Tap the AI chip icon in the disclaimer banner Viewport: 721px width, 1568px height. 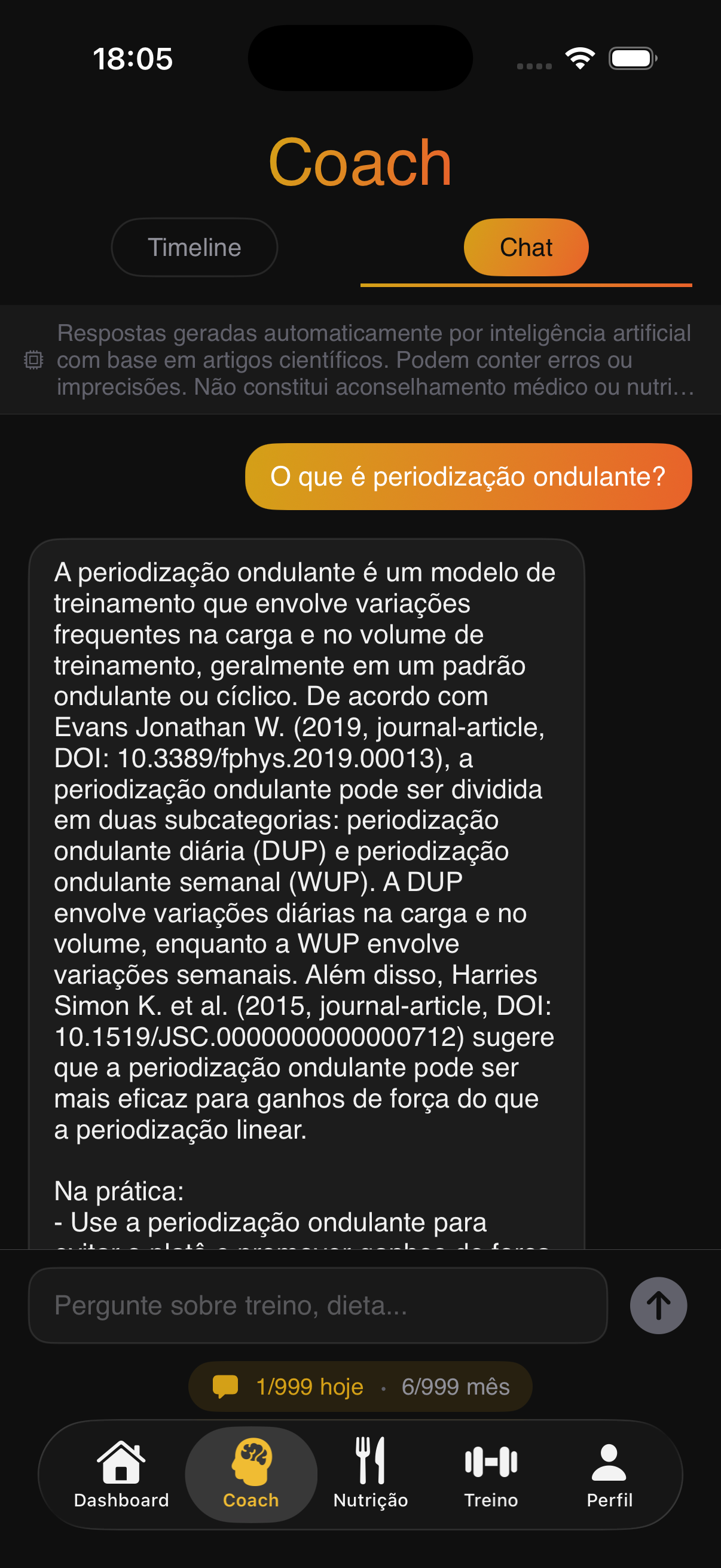click(x=32, y=360)
